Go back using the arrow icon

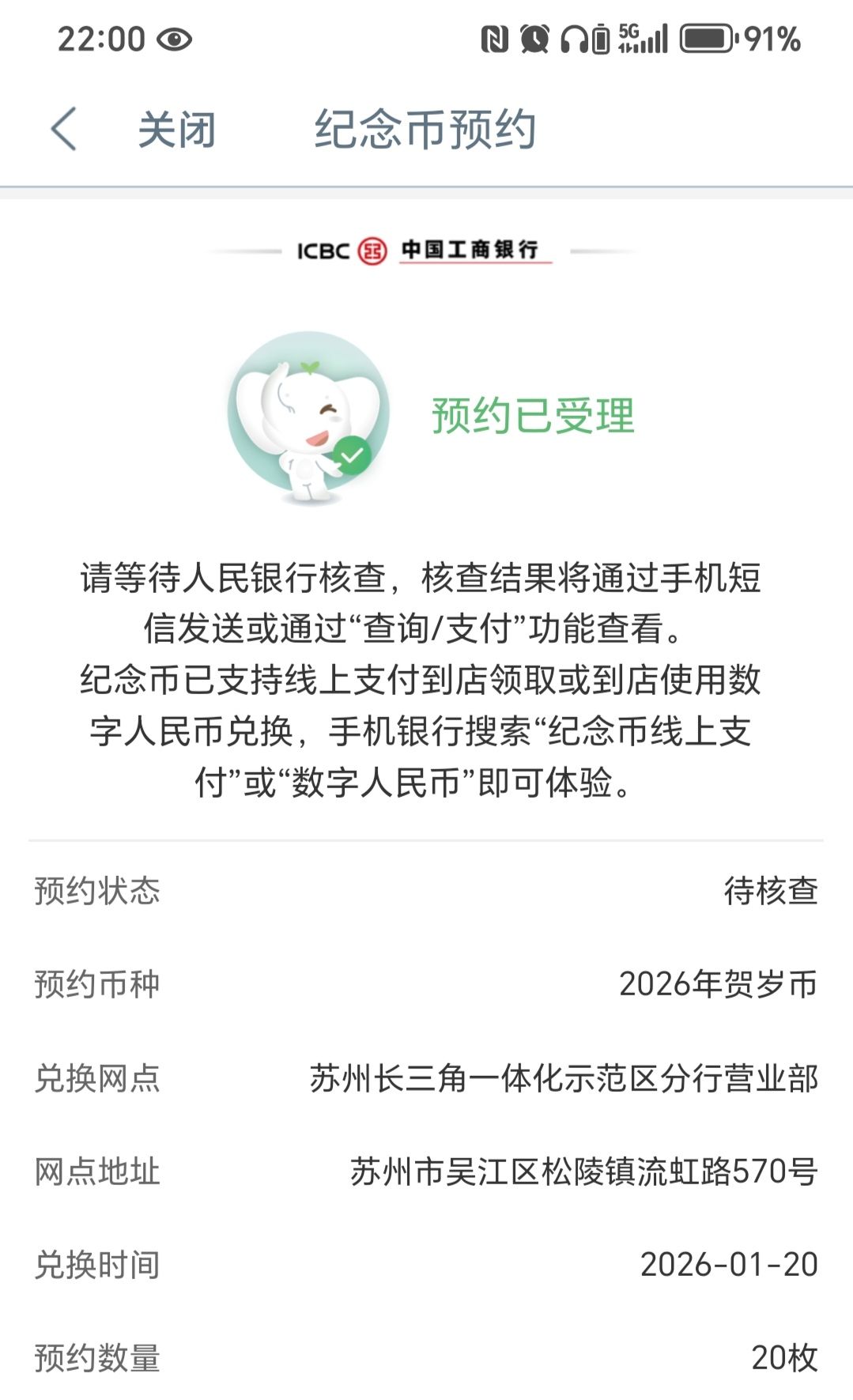(64, 129)
